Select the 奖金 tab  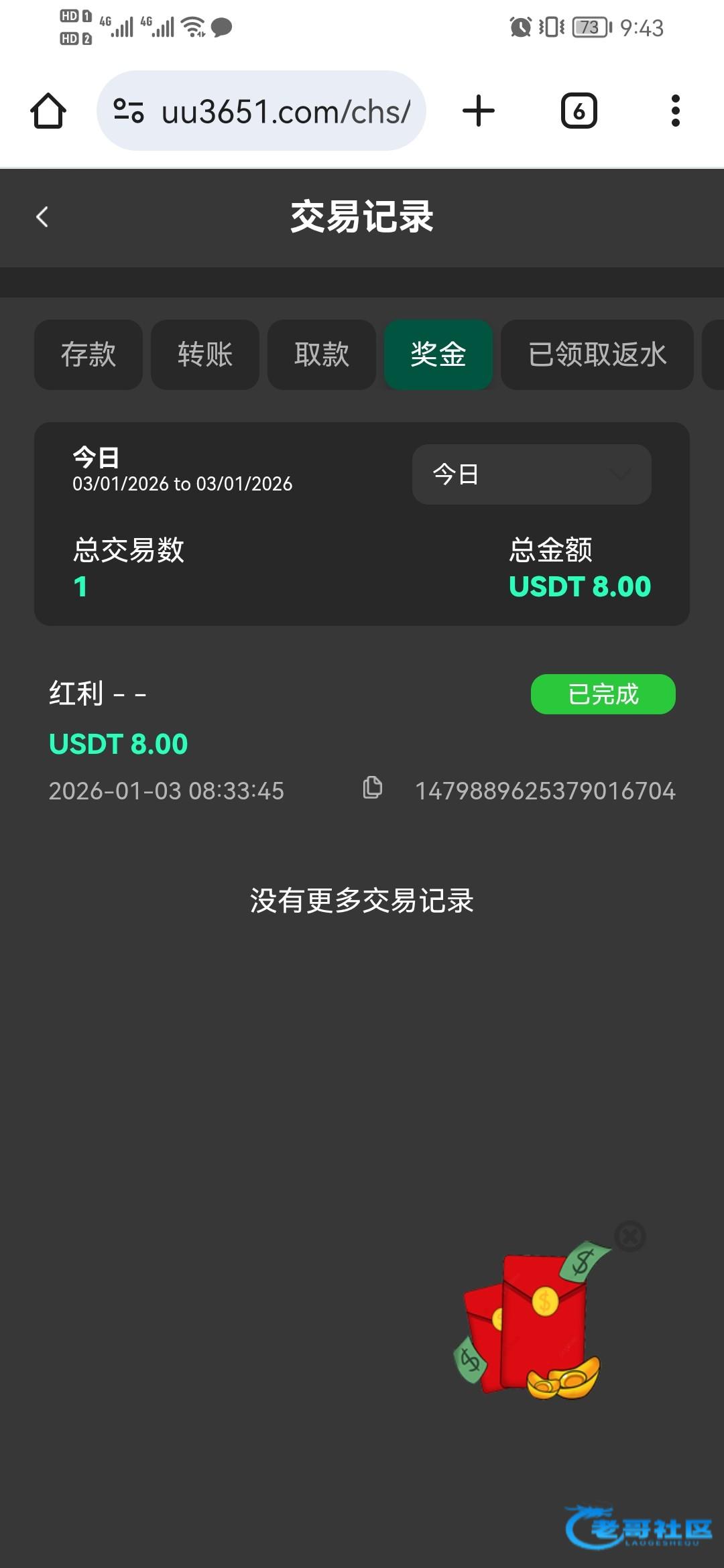(438, 354)
